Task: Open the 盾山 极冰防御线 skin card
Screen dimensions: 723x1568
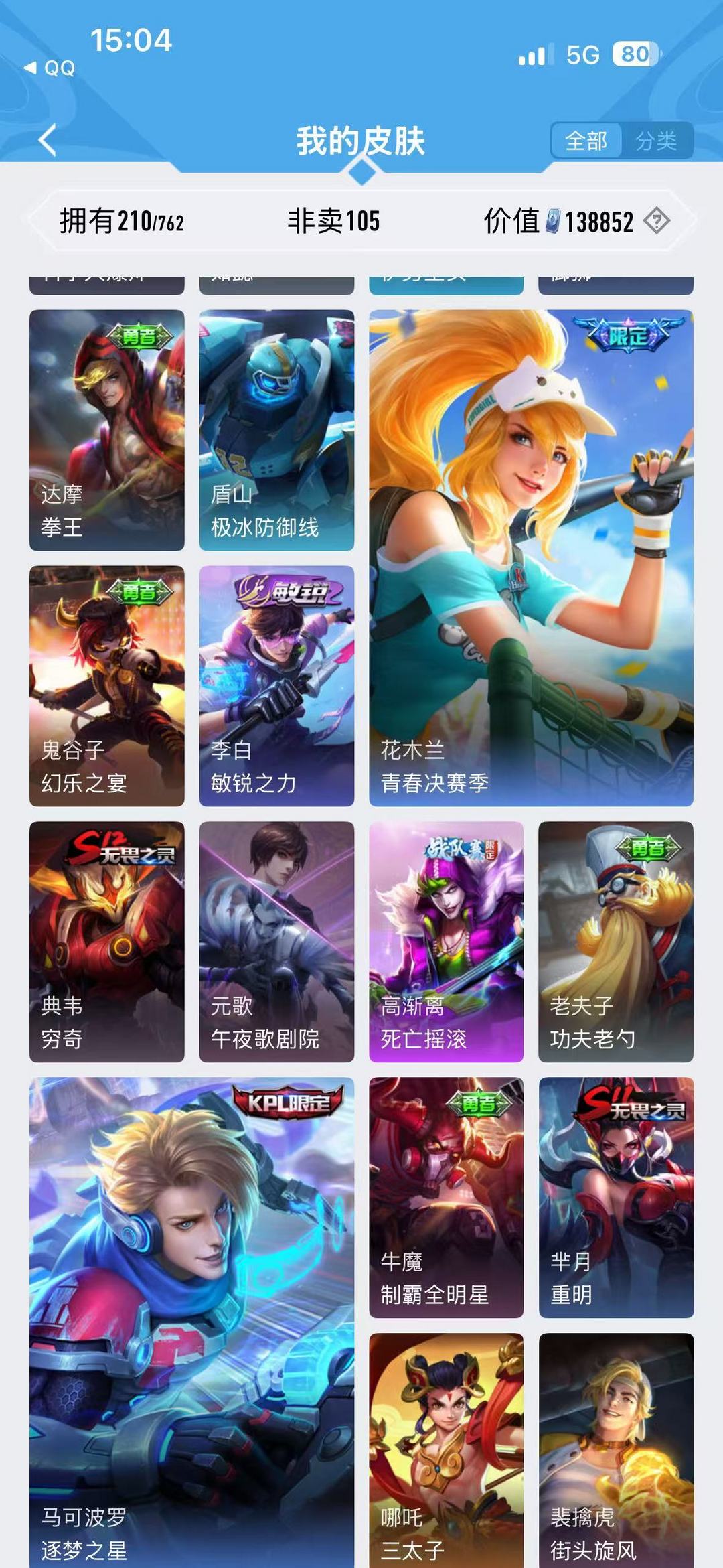Action: (276, 429)
